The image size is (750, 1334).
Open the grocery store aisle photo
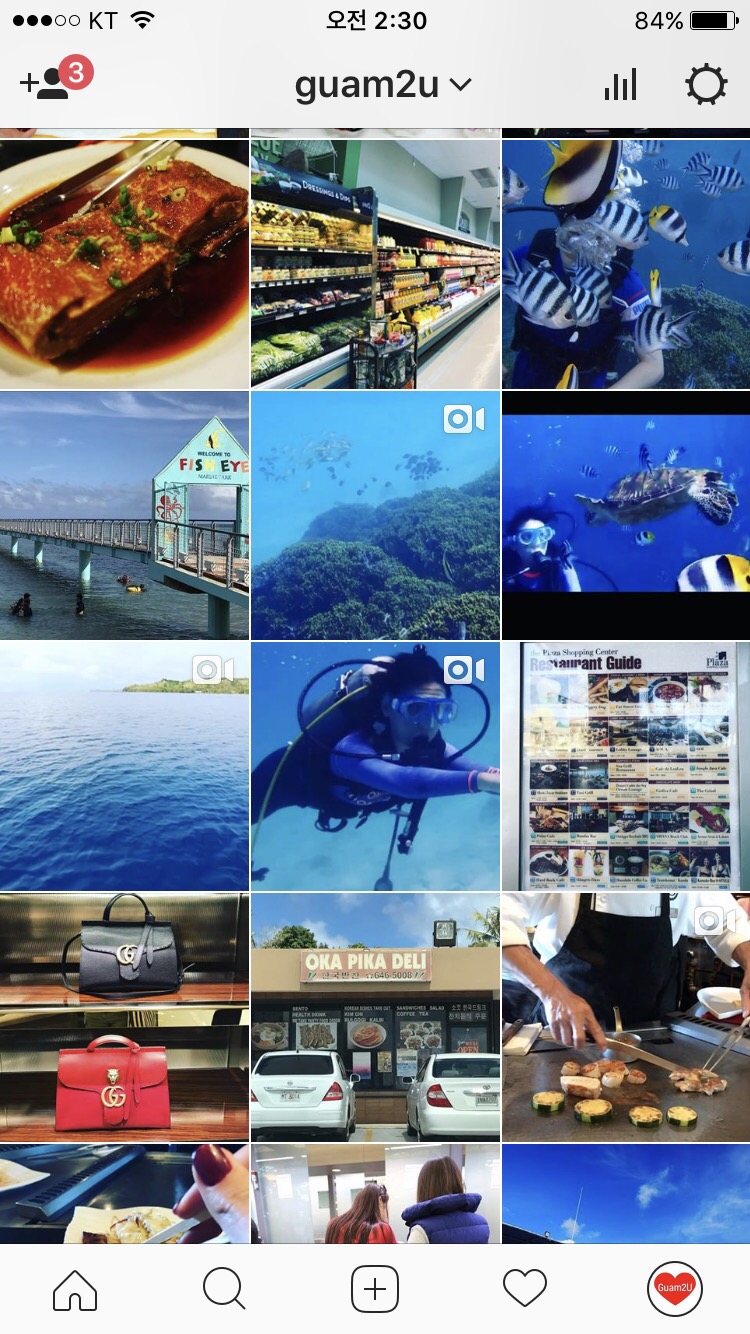tap(375, 264)
